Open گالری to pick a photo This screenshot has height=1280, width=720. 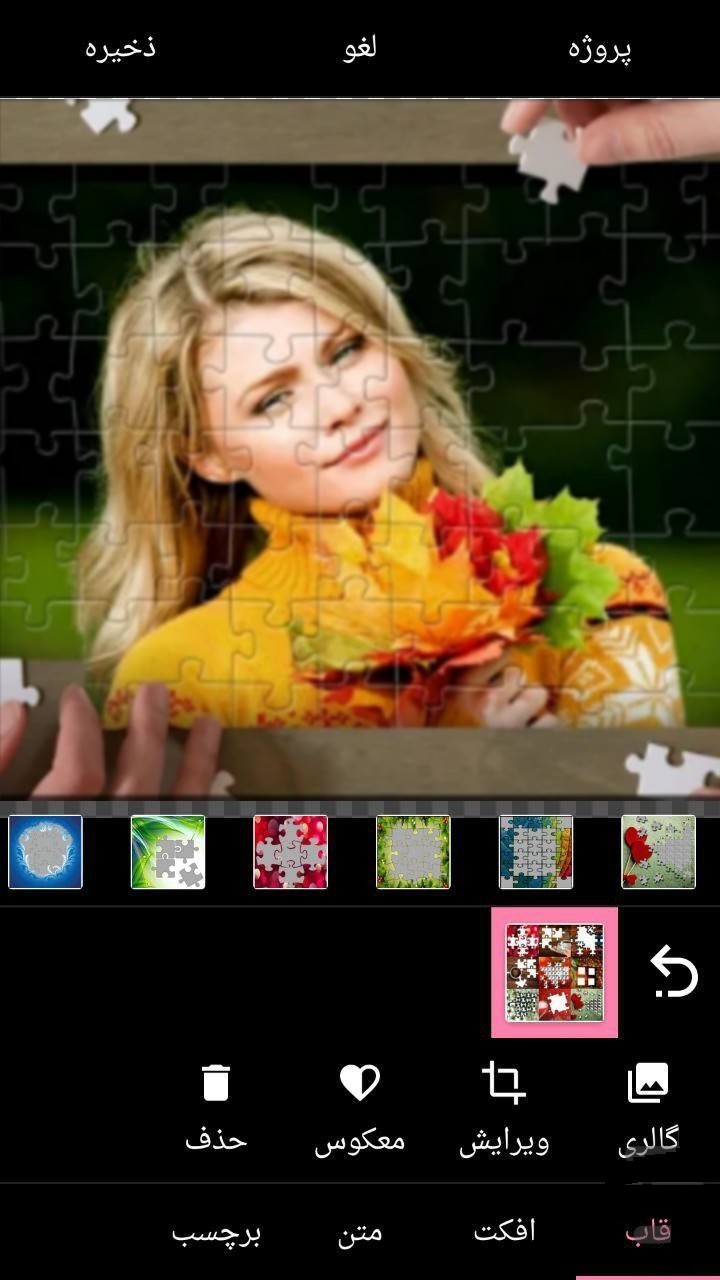pos(648,1107)
